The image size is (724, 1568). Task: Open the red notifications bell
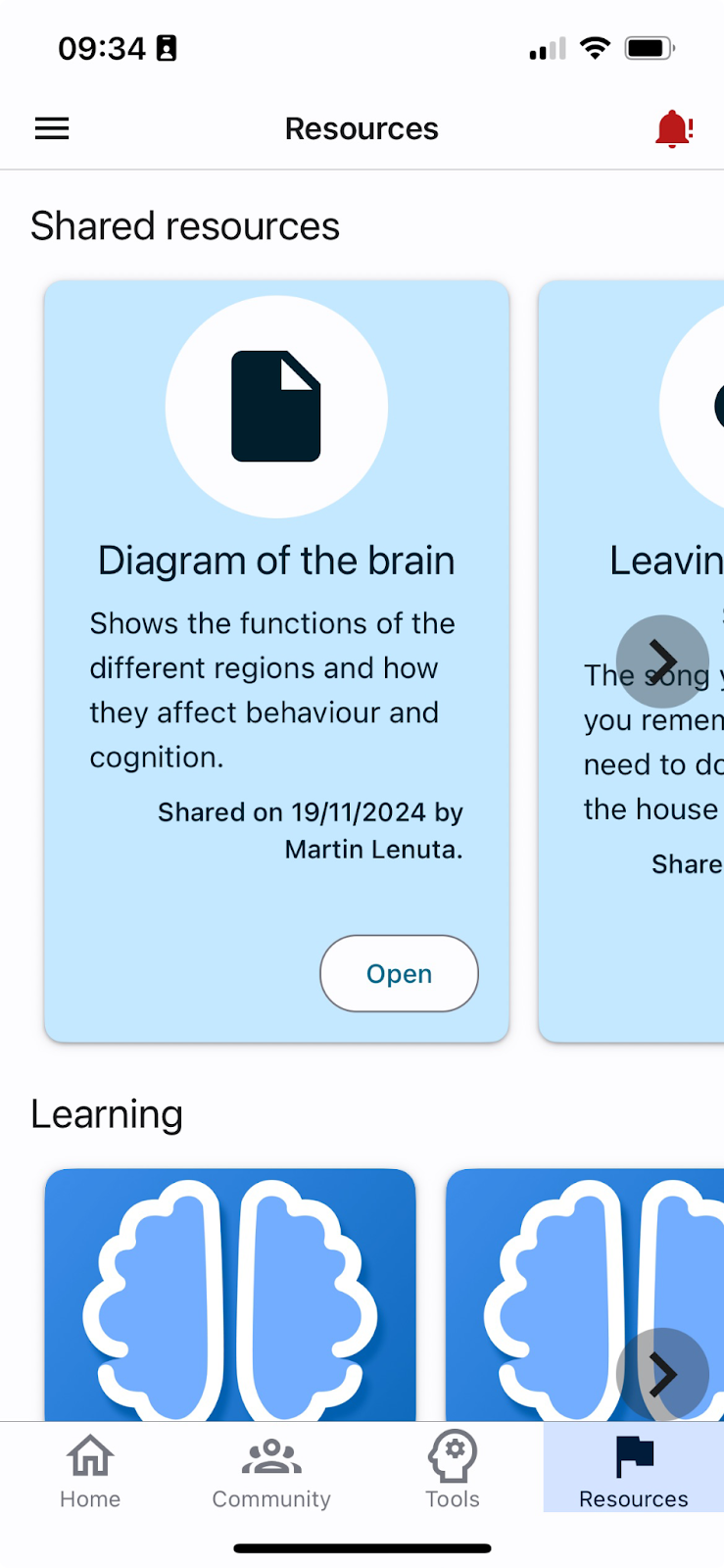(x=673, y=128)
